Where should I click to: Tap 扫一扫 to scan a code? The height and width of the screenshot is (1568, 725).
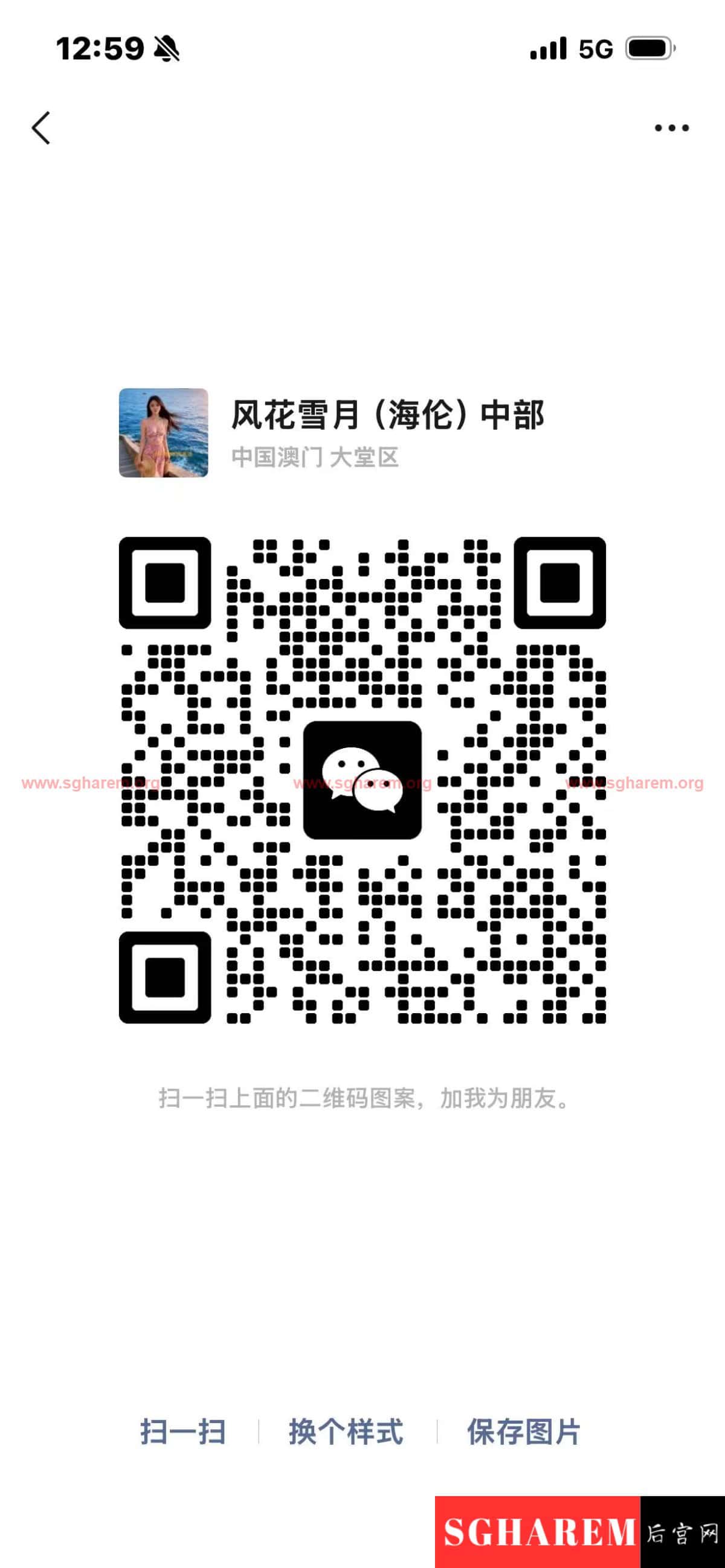[x=183, y=1431]
